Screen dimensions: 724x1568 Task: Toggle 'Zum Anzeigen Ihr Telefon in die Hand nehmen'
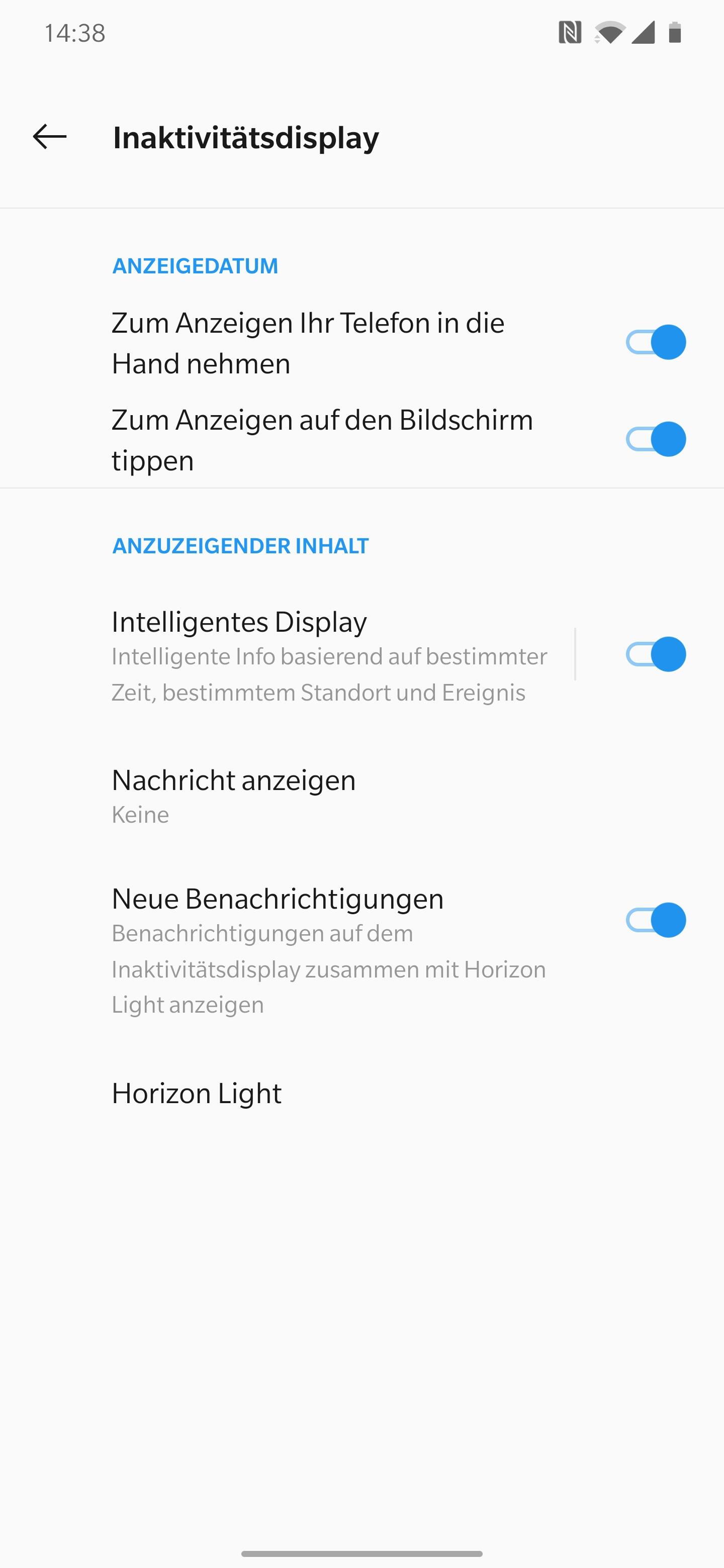point(655,342)
